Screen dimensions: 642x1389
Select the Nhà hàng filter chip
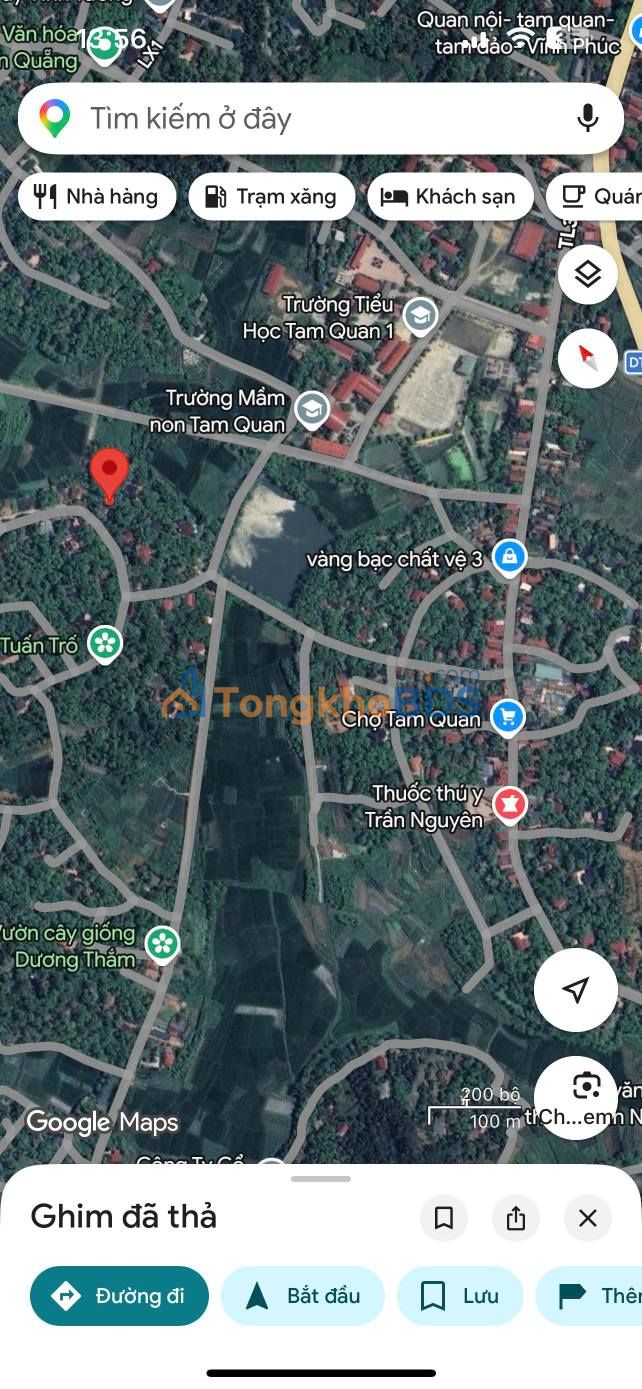coord(97,196)
